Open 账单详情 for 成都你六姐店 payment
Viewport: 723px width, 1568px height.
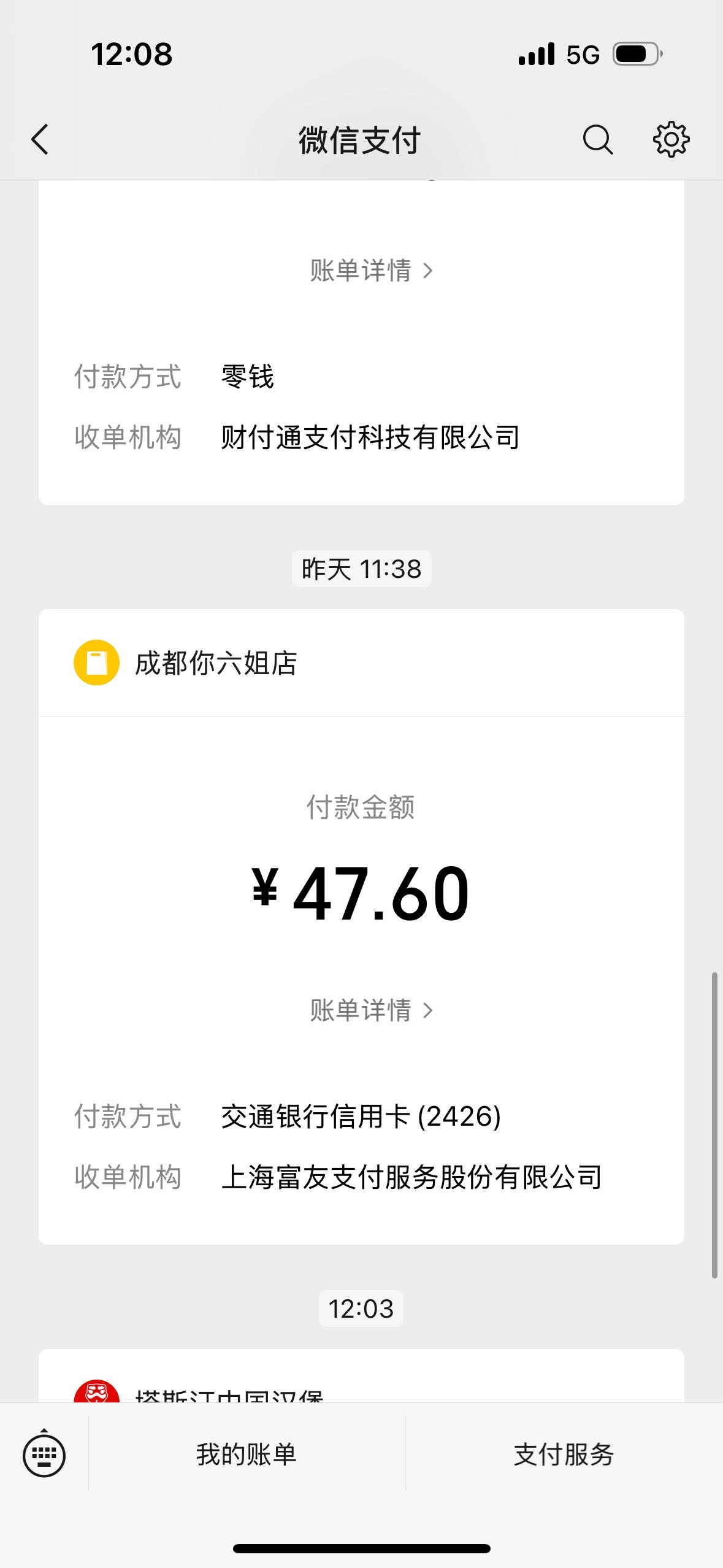[x=371, y=1010]
